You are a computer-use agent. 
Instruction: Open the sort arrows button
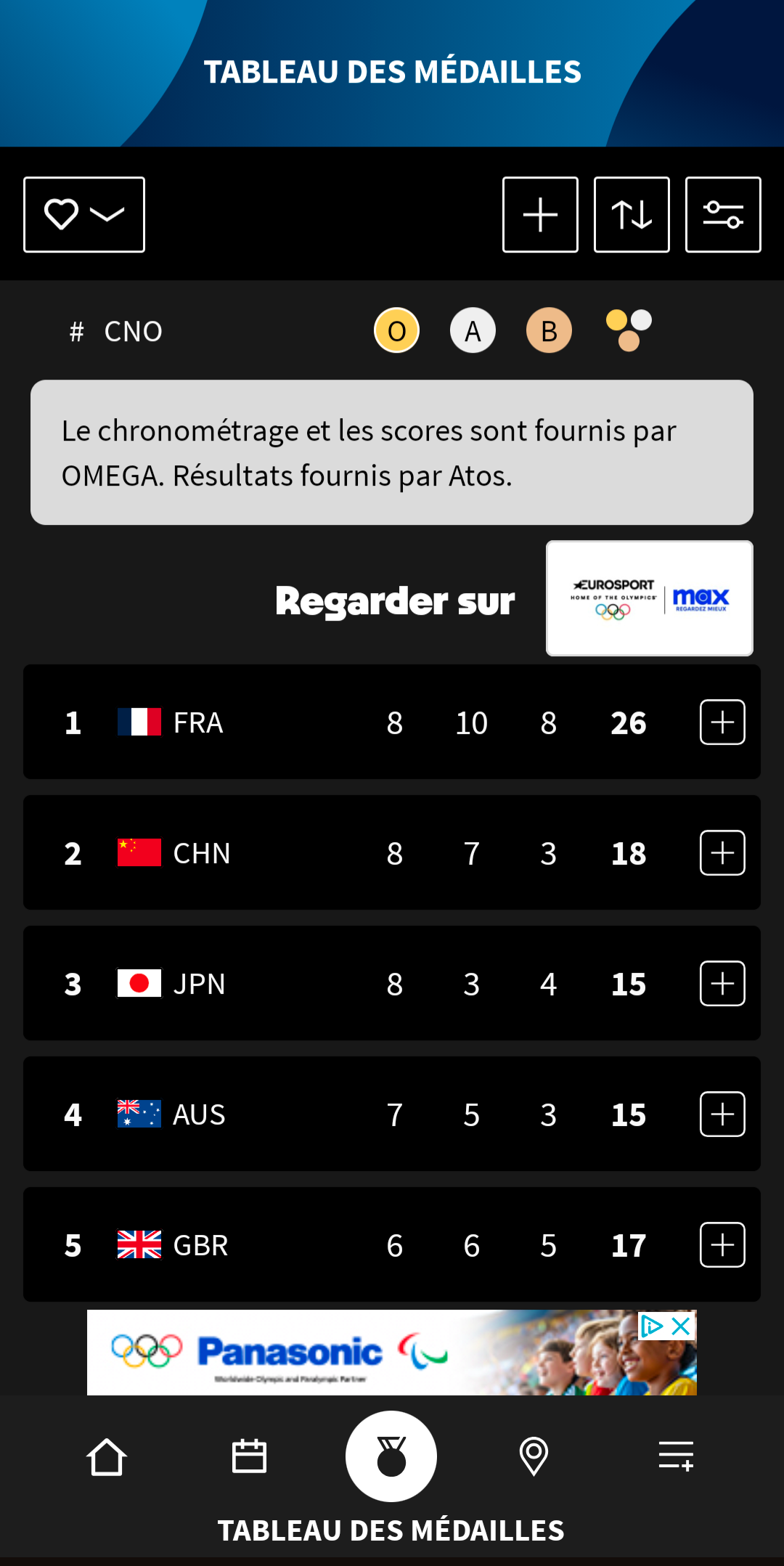[632, 215]
